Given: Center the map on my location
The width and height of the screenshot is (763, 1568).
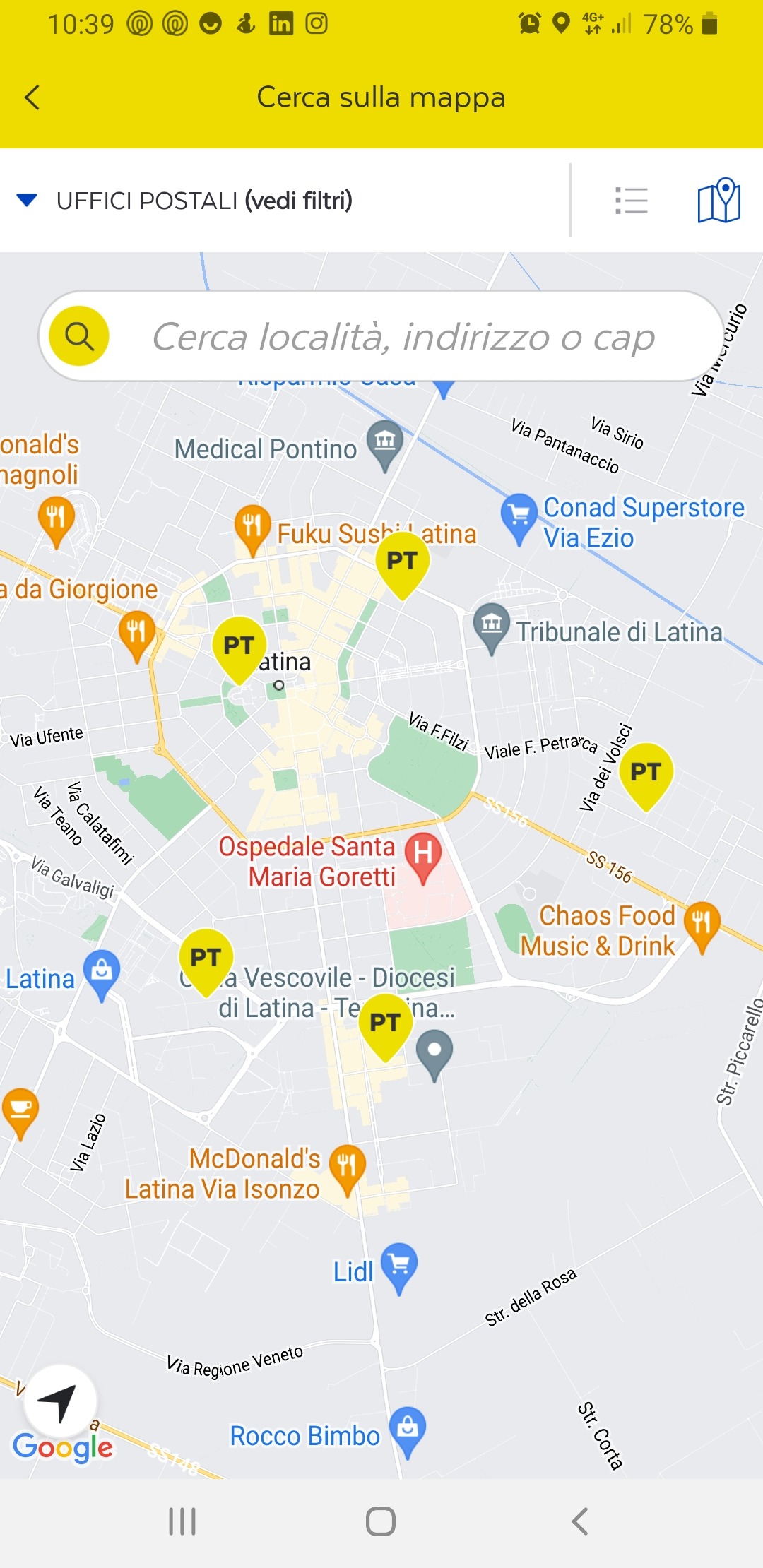Looking at the screenshot, I should pyautogui.click(x=59, y=1402).
